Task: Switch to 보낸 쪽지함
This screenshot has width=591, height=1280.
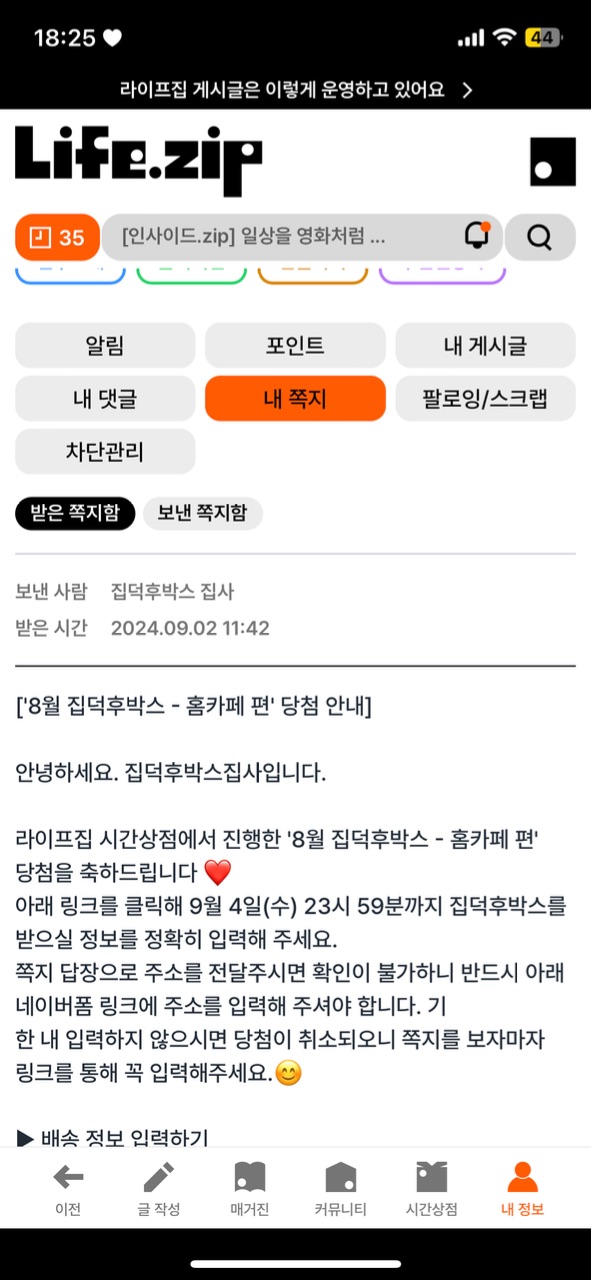Action: [202, 513]
